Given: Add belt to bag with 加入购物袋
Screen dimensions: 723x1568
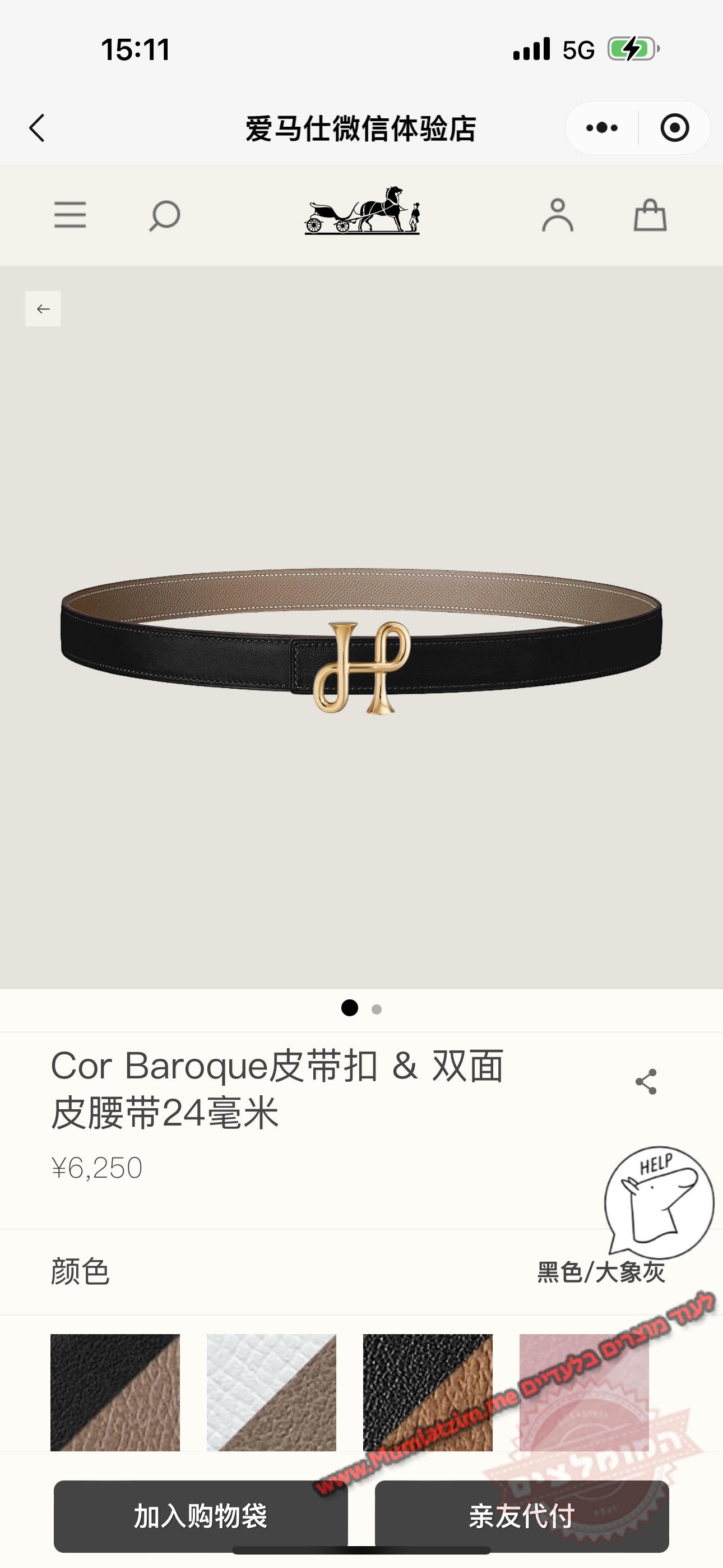Looking at the screenshot, I should pyautogui.click(x=201, y=1516).
